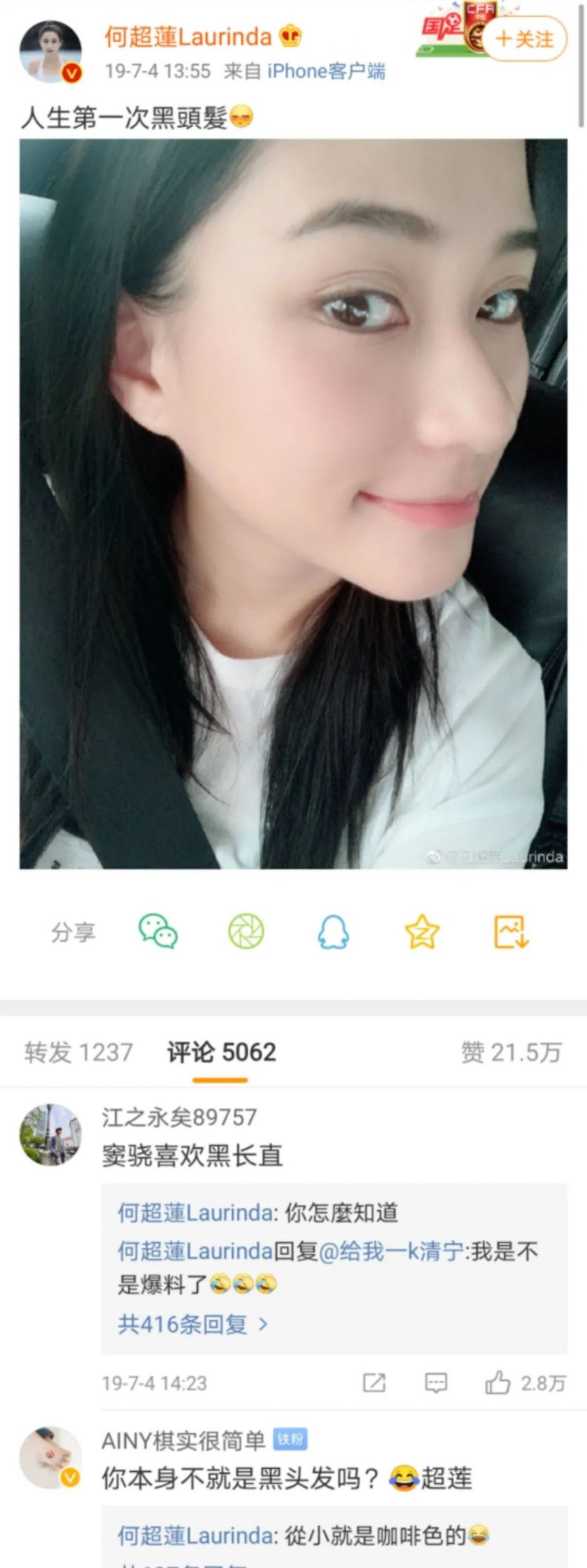Share the post to QQ
This screenshot has height=1568, width=587.
(x=334, y=931)
